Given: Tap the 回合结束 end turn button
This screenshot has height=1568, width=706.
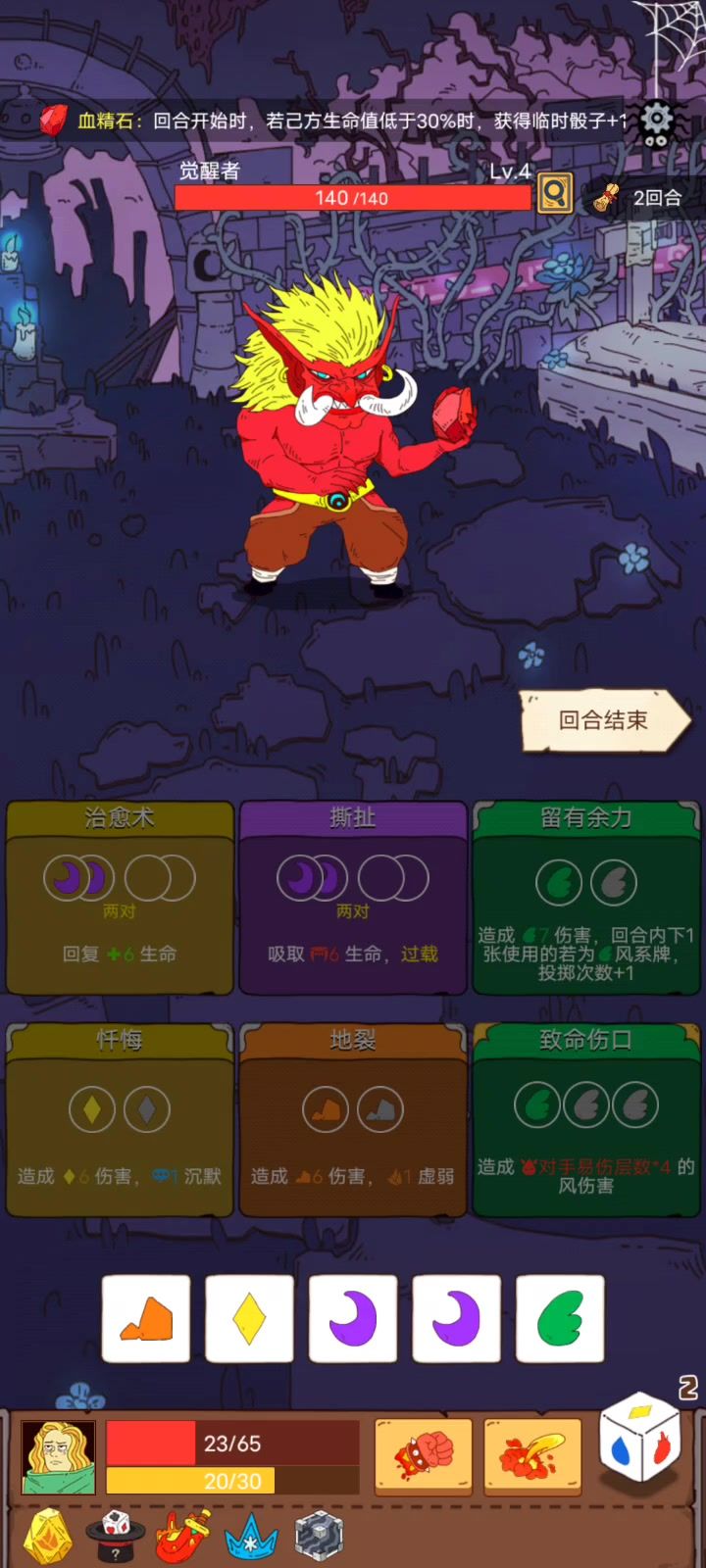Looking at the screenshot, I should coord(605,721).
